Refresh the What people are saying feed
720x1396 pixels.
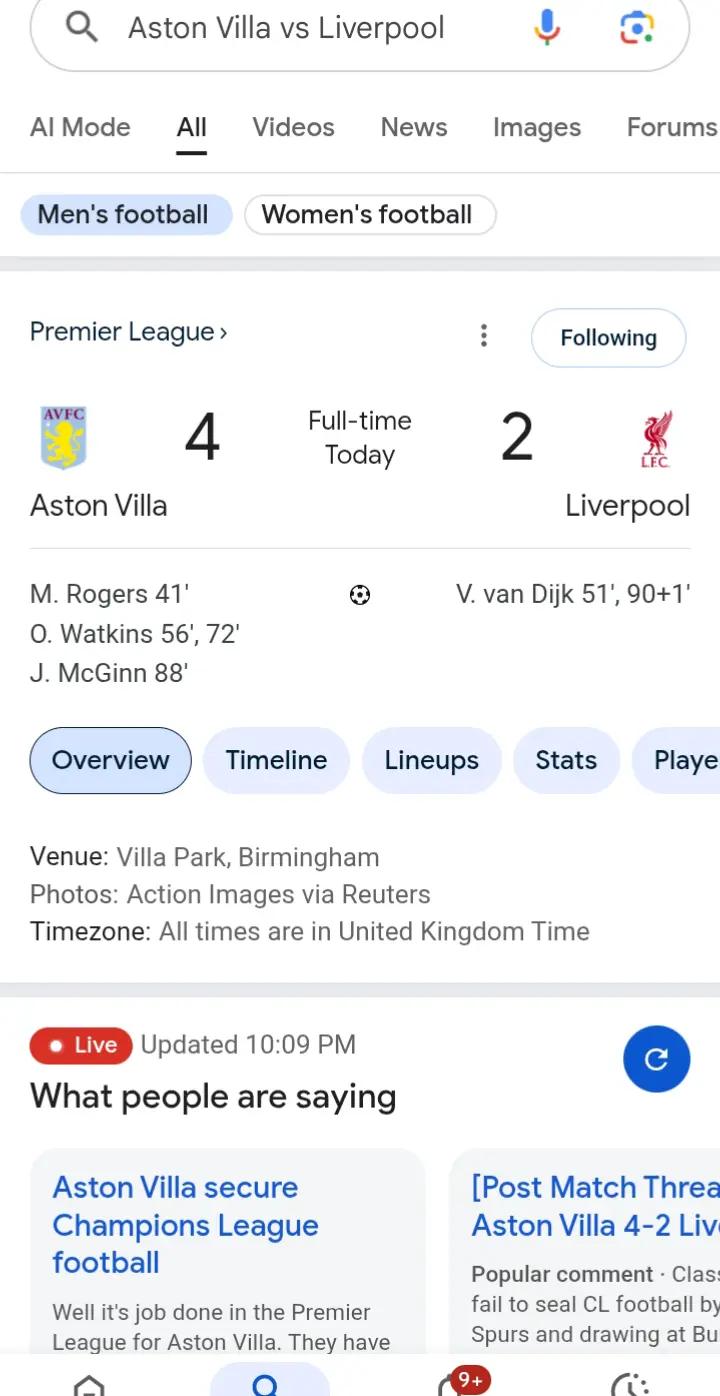click(x=656, y=1059)
